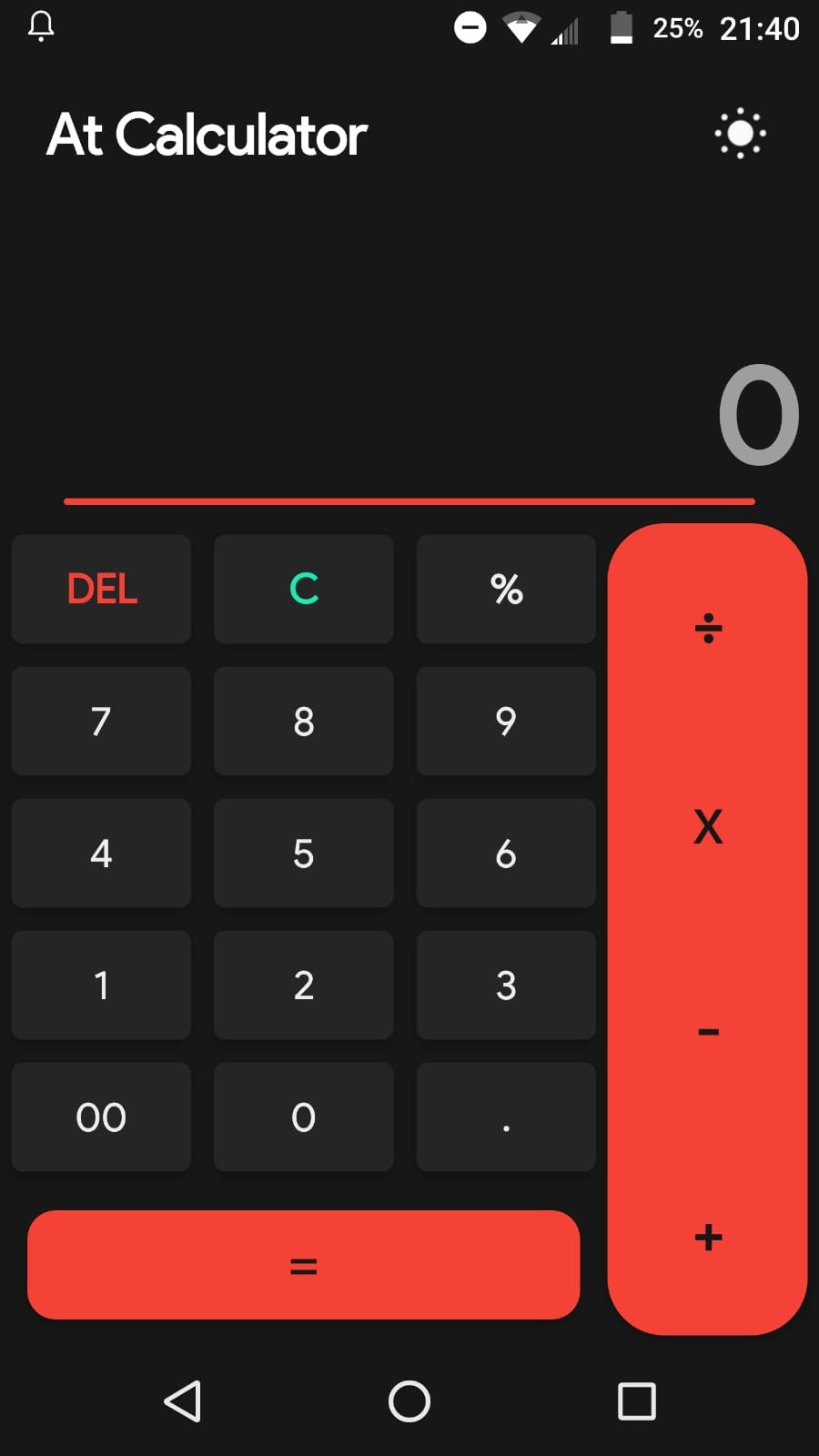This screenshot has height=1456, width=819.
Task: Calculate result with equals button
Action: click(x=303, y=1265)
